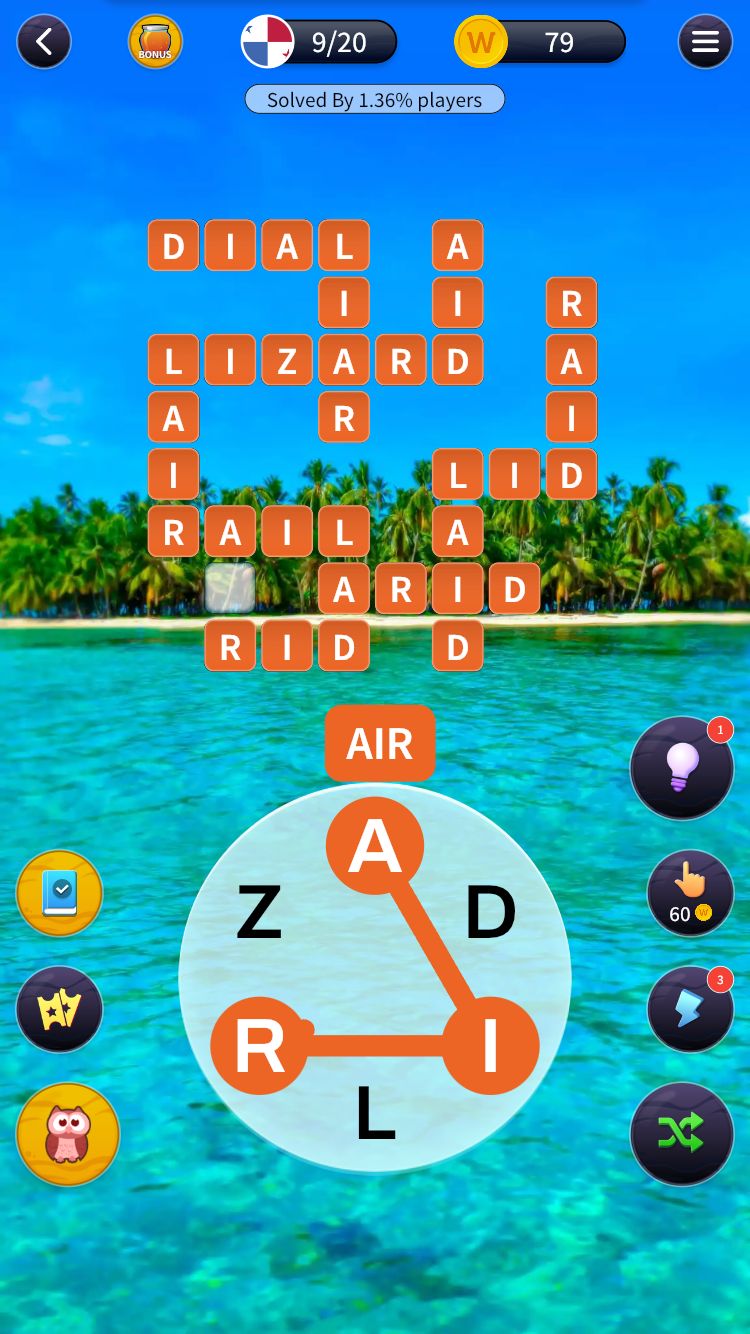Open the bonus words jar
The height and width of the screenshot is (1334, 750).
coord(155,42)
